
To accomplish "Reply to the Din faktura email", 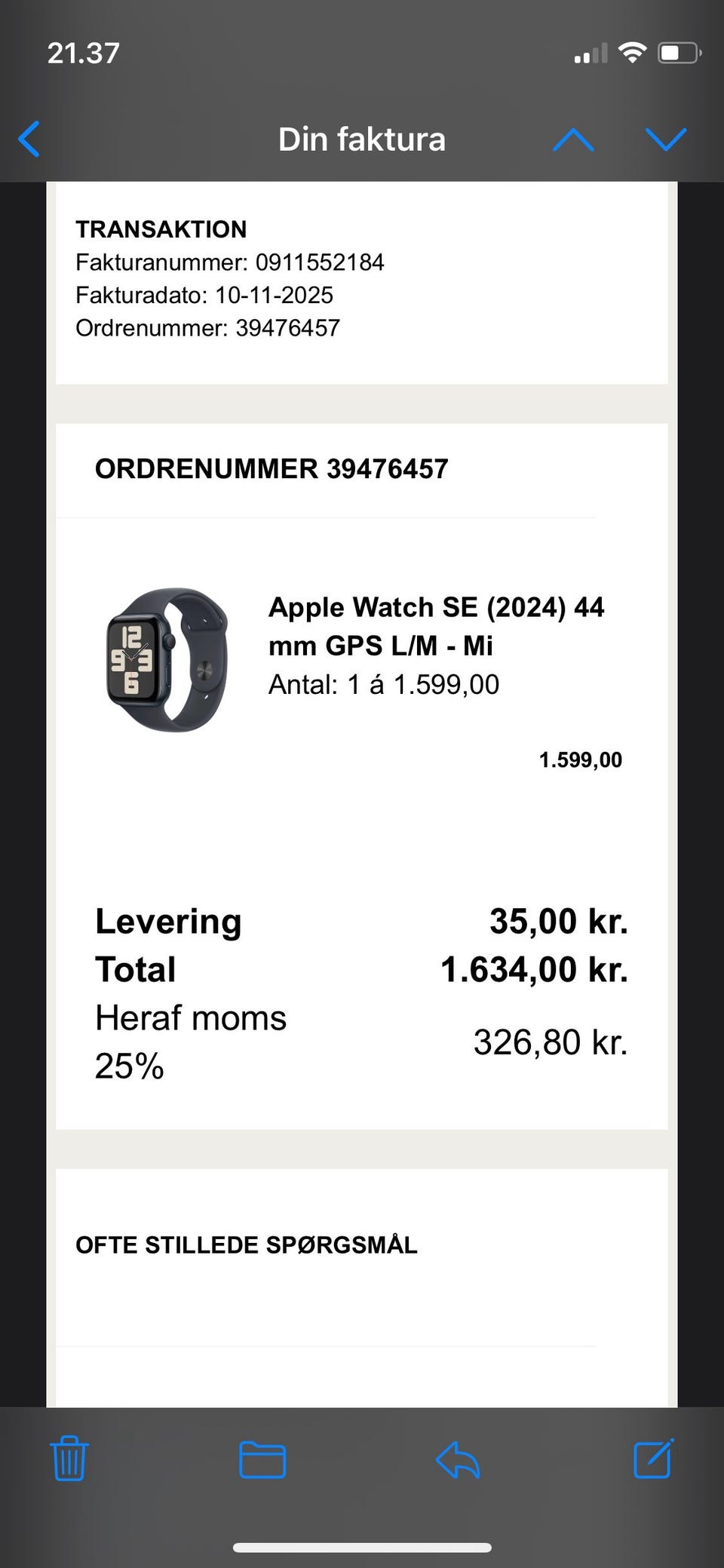I will 458,1459.
